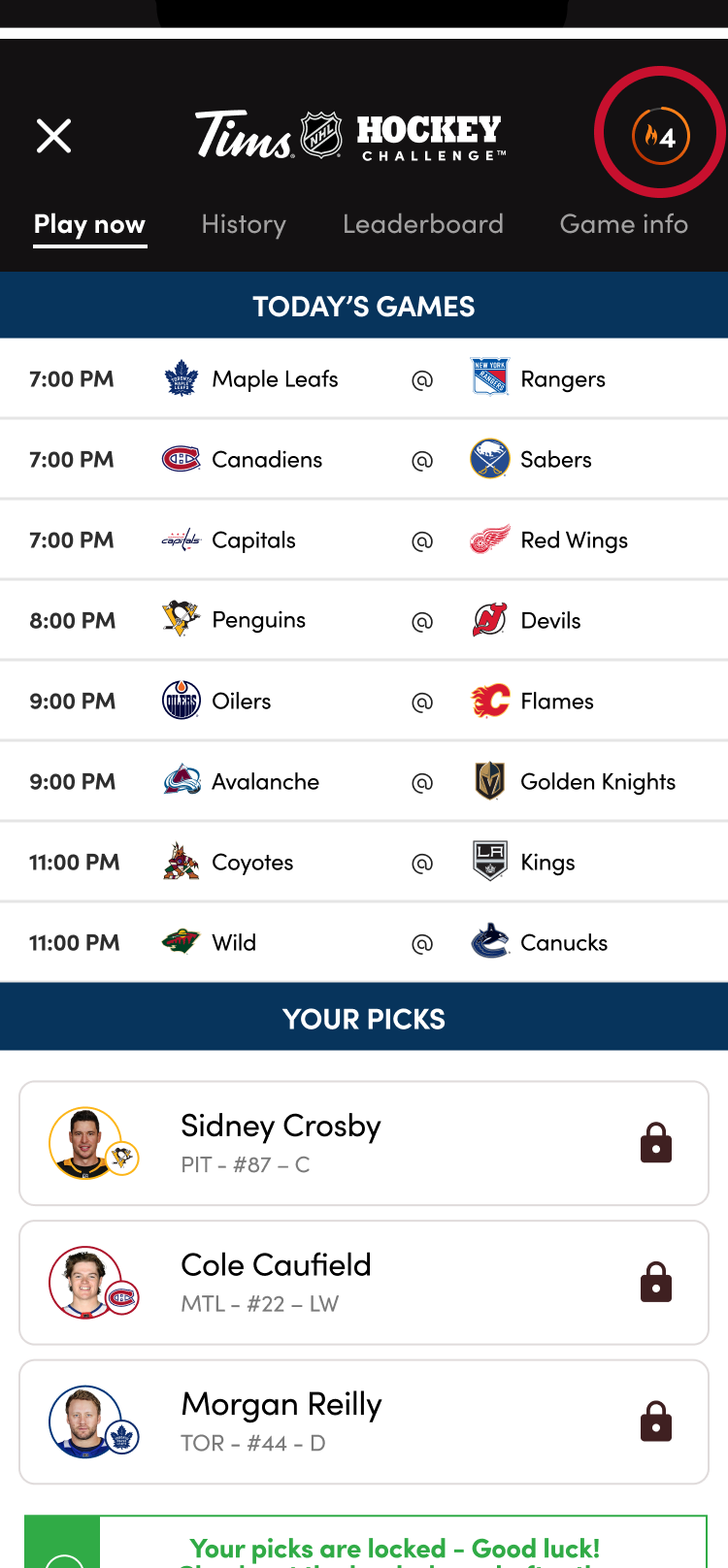Open the locked MTL #22 pick

pyautogui.click(x=364, y=1283)
